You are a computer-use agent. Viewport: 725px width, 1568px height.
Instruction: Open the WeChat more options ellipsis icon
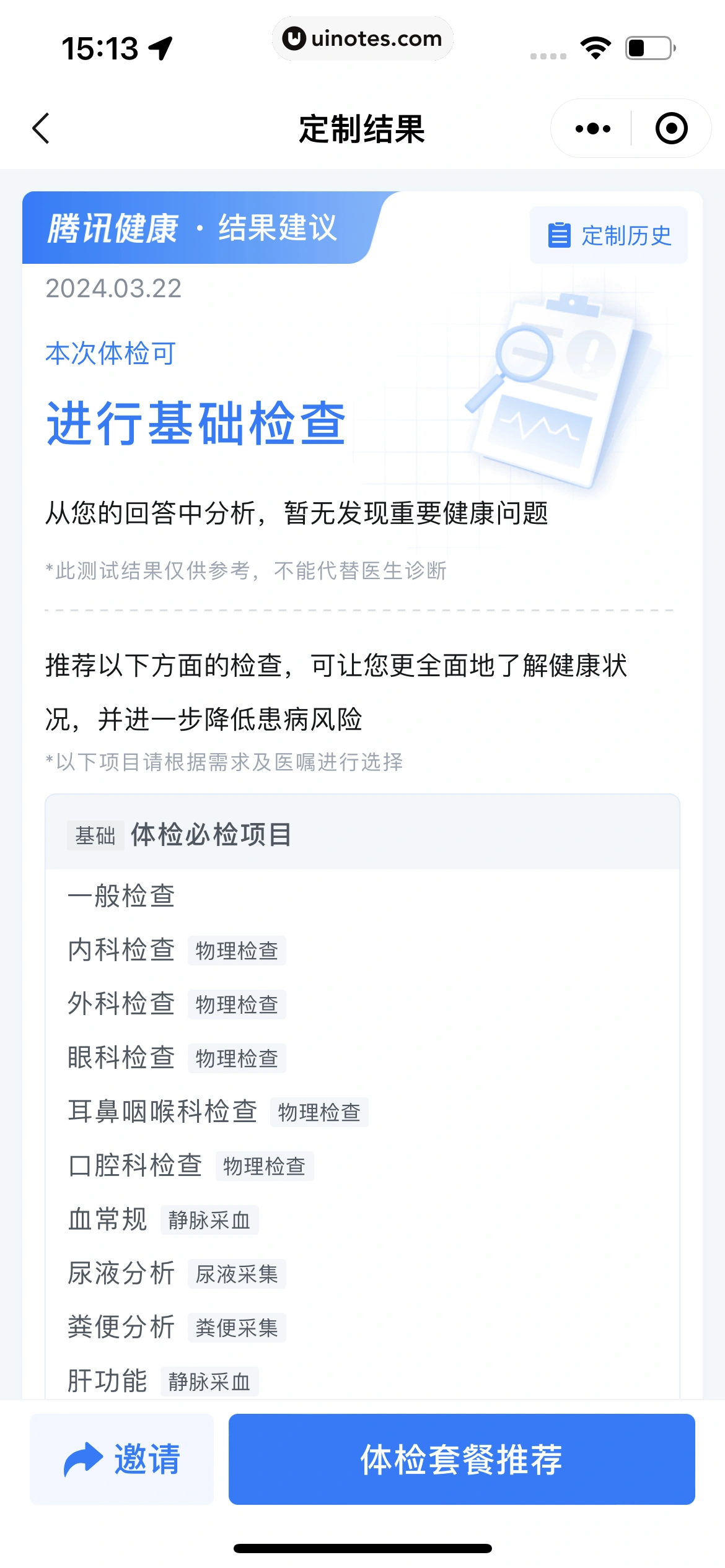tap(592, 128)
